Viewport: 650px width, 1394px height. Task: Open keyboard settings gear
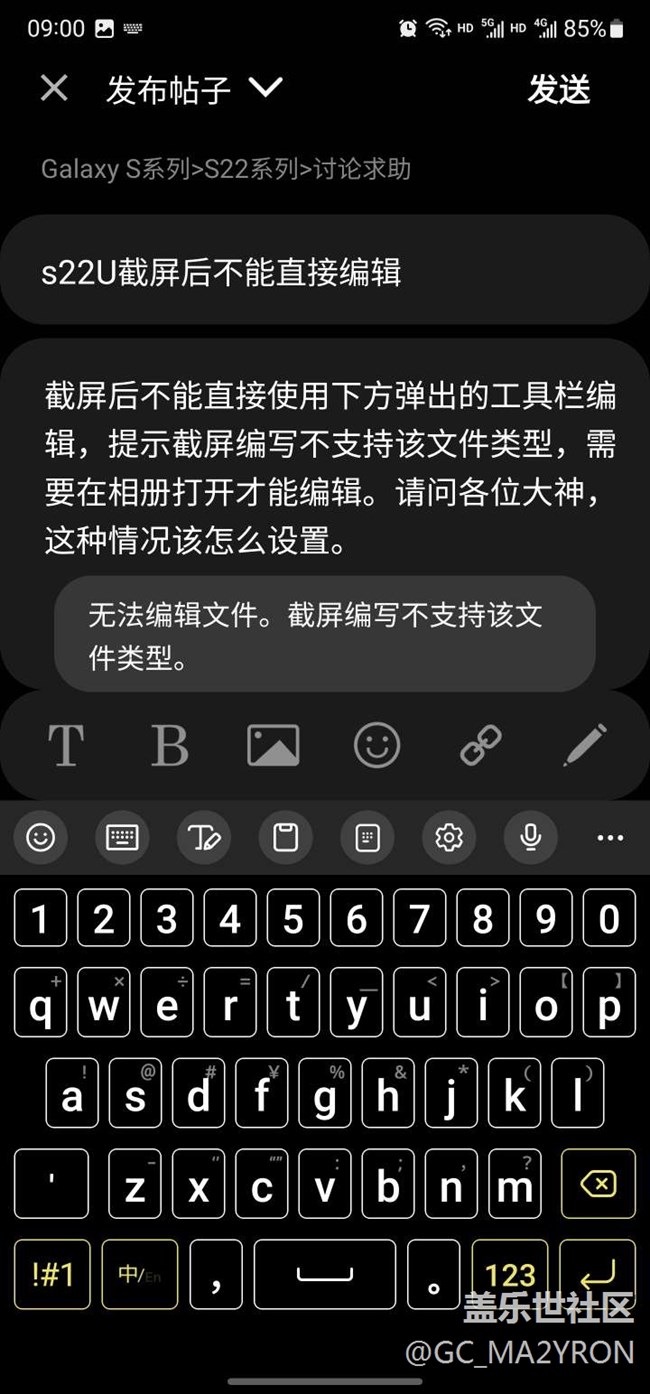pyautogui.click(x=449, y=837)
